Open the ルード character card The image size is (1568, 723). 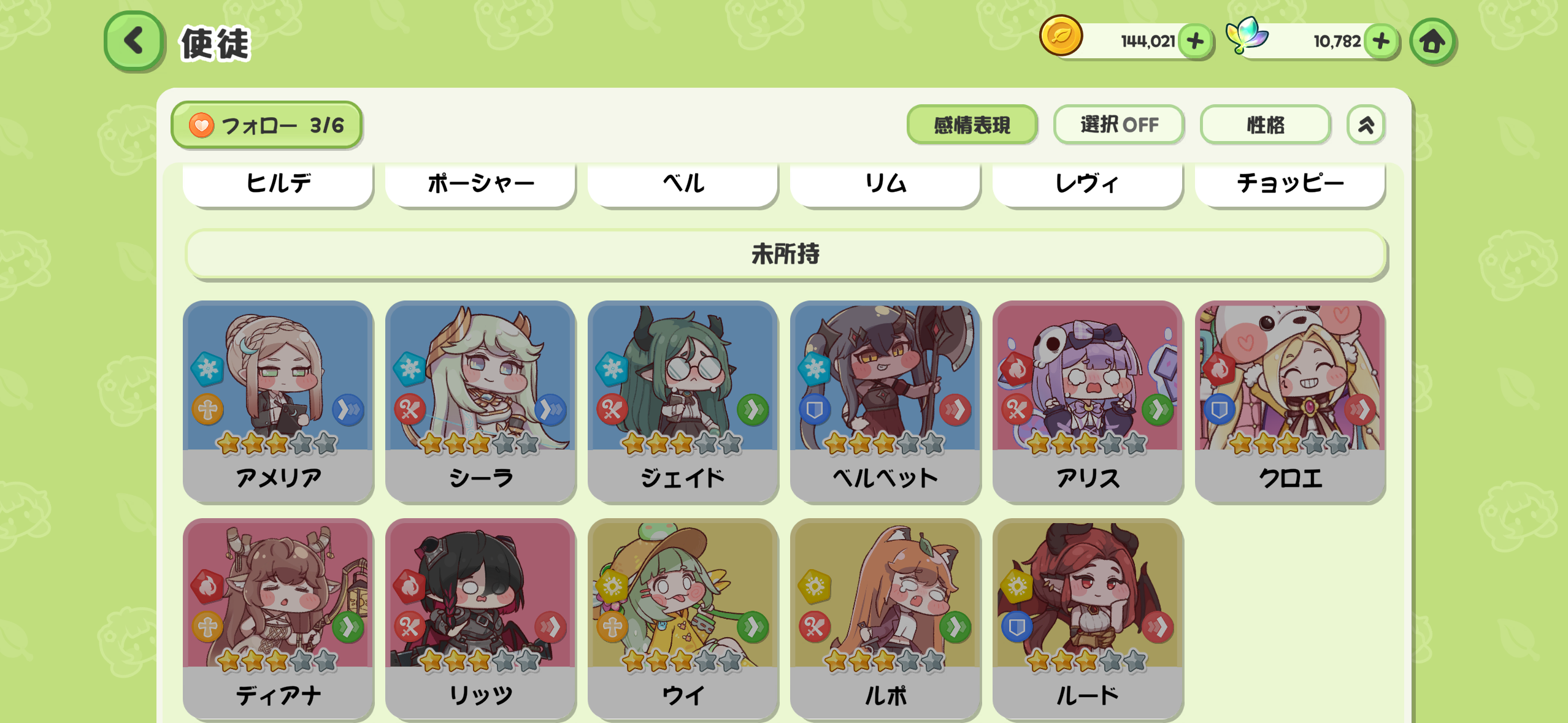click(1088, 619)
